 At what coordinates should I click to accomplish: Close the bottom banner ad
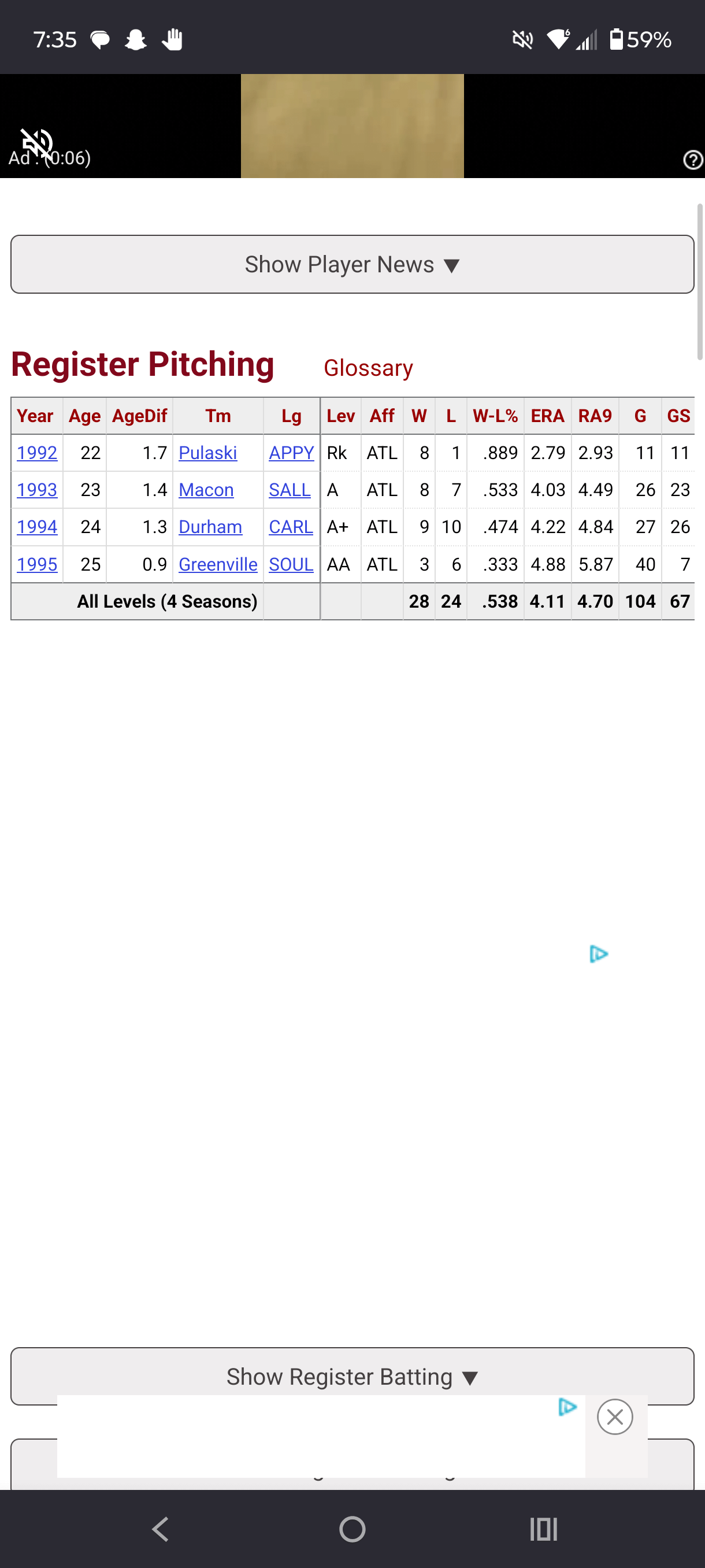tap(614, 1417)
